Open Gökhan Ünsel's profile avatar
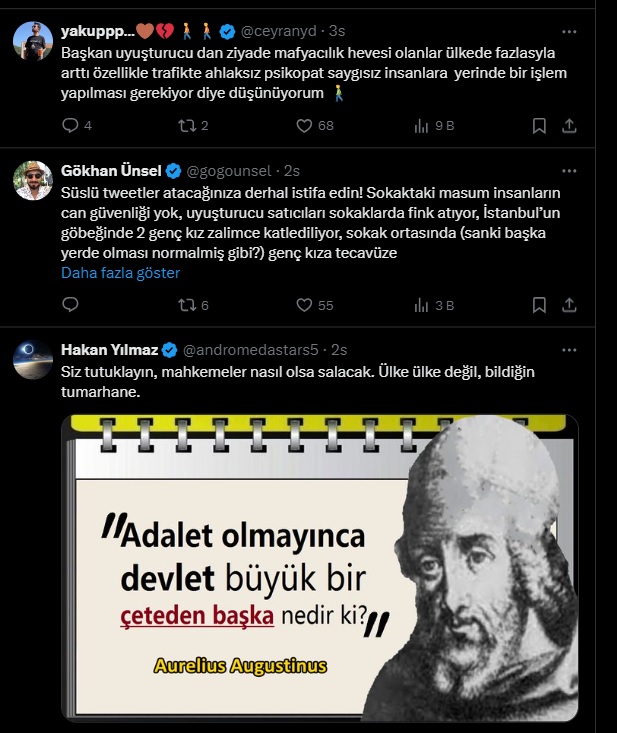This screenshot has height=733, width=617. (33, 181)
